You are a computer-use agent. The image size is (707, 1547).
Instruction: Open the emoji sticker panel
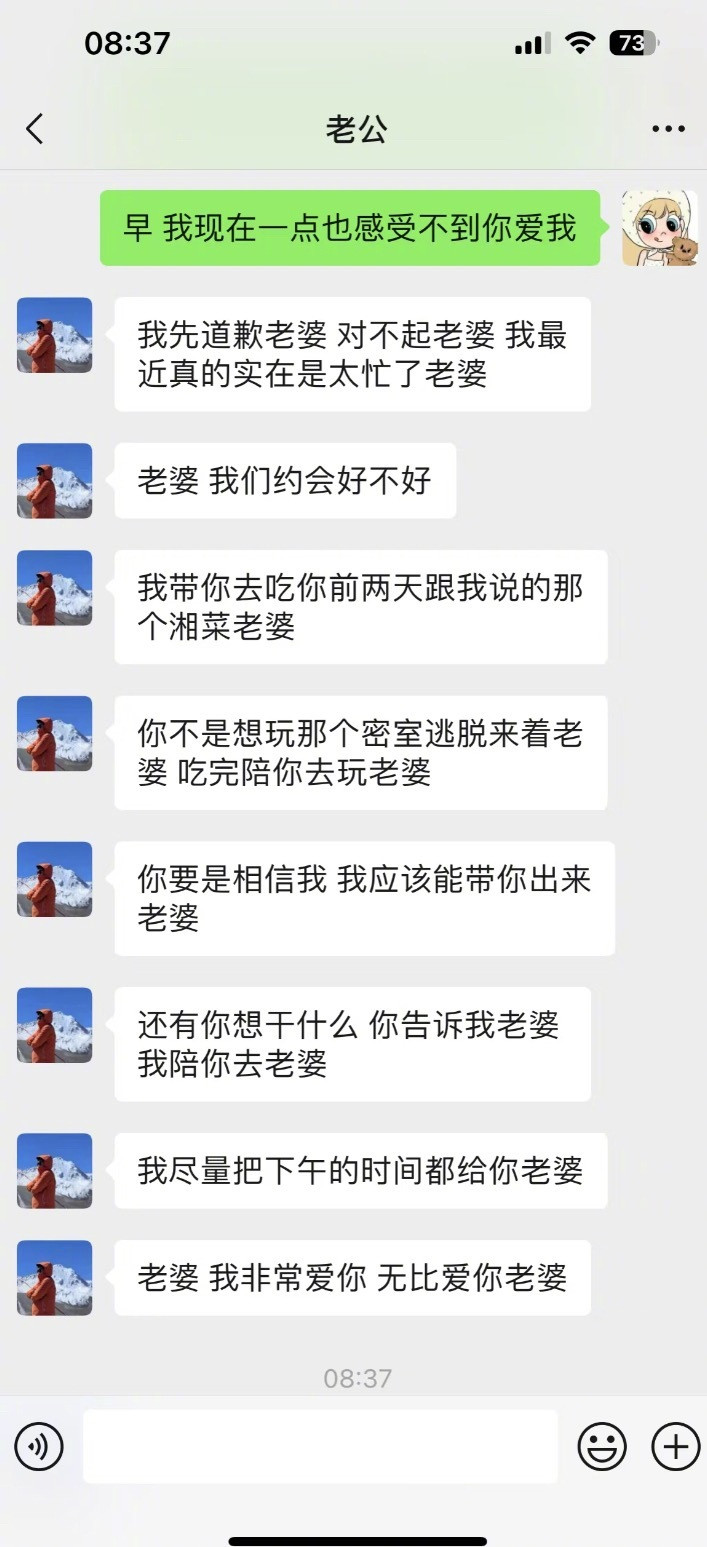[x=602, y=1446]
